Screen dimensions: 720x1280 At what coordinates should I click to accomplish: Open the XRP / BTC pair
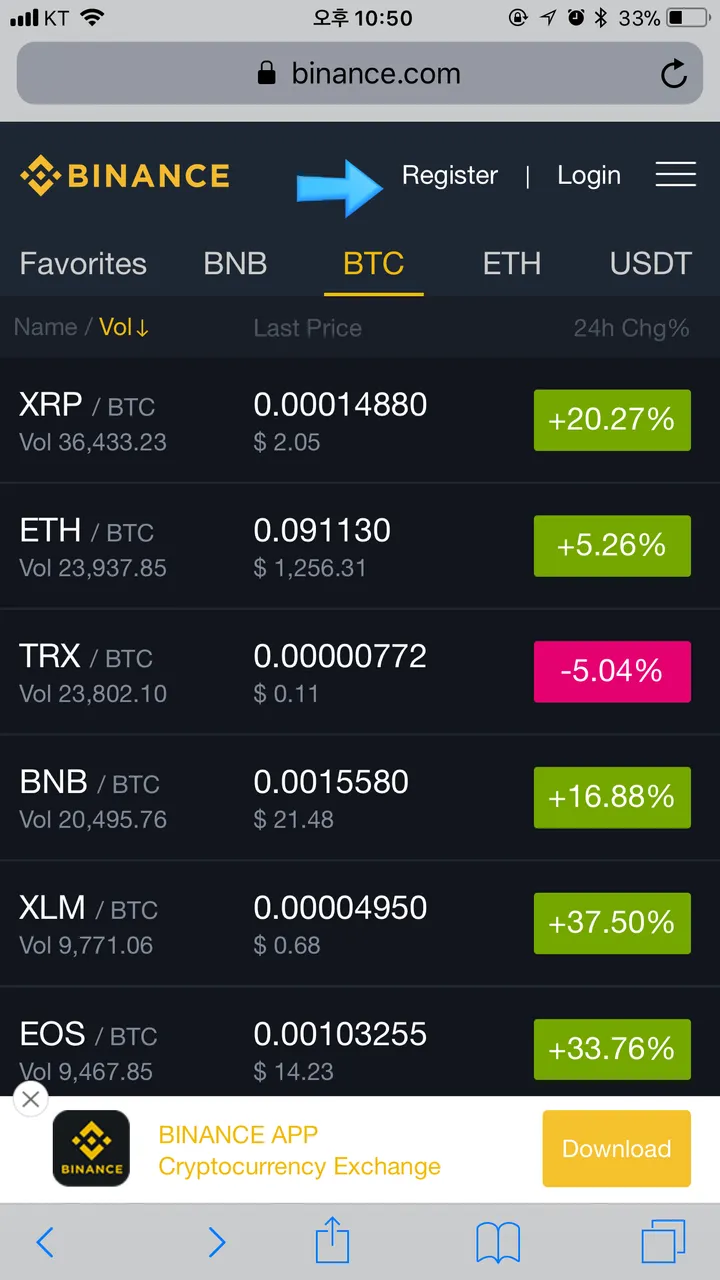pyautogui.click(x=360, y=421)
